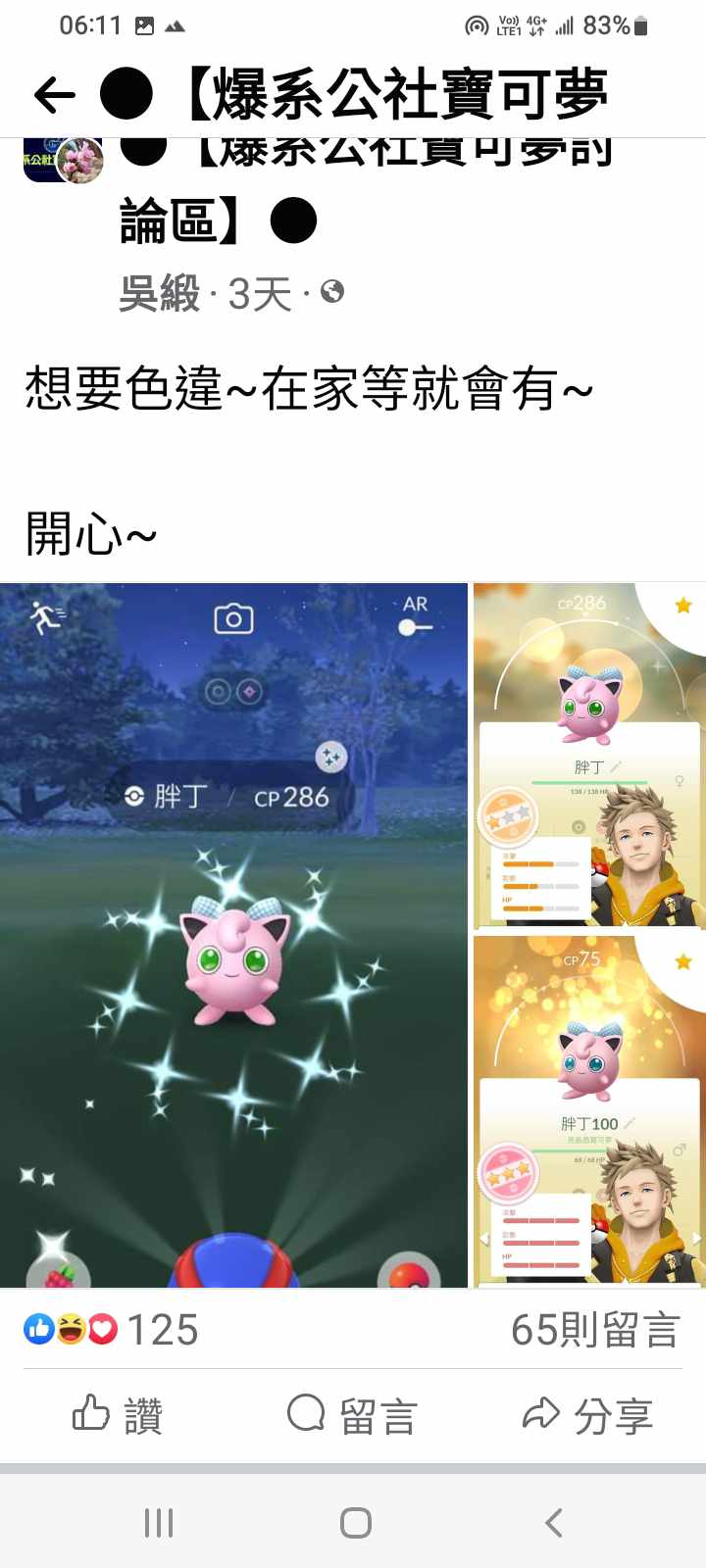Open the large 胖丁 CP286 encounter photo

pos(233,934)
